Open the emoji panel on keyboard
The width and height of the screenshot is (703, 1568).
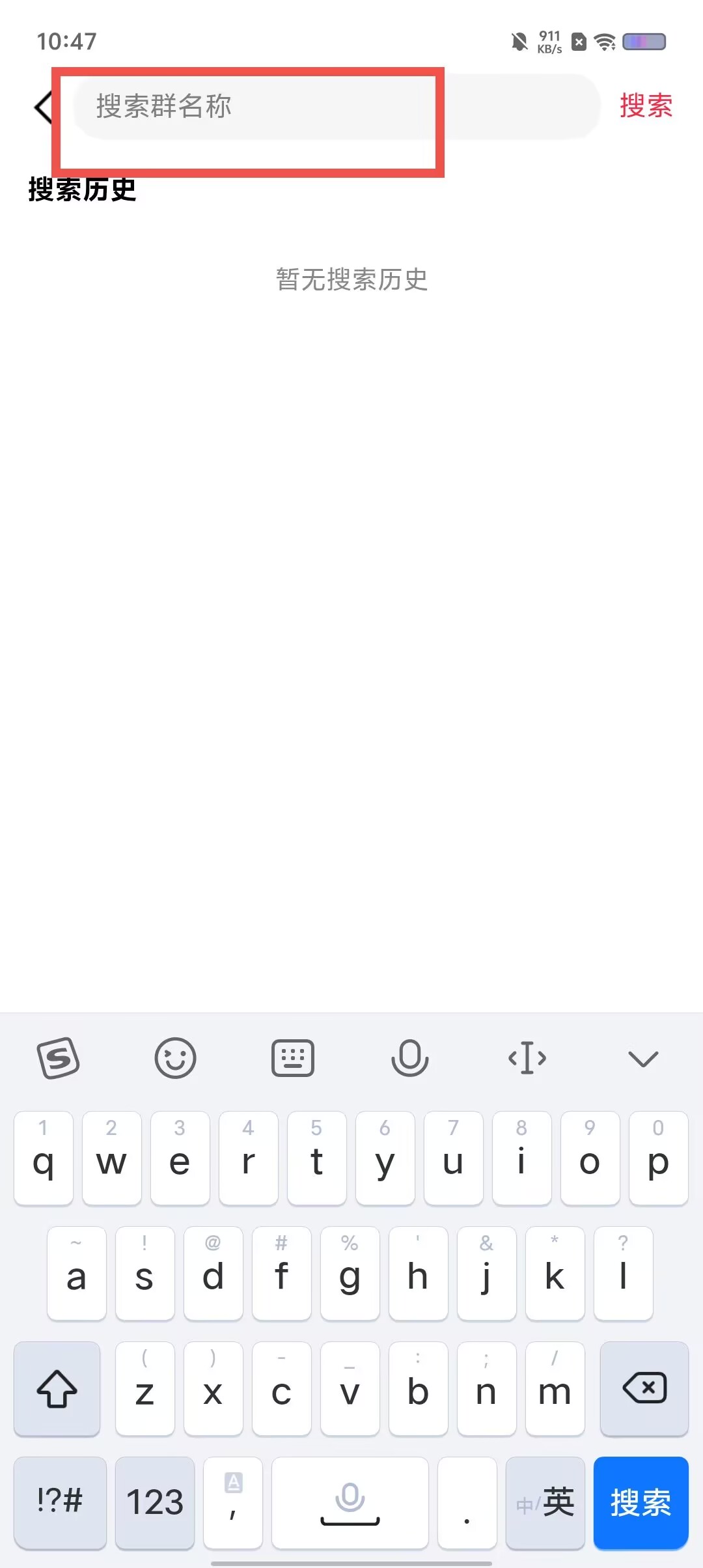(x=175, y=1058)
